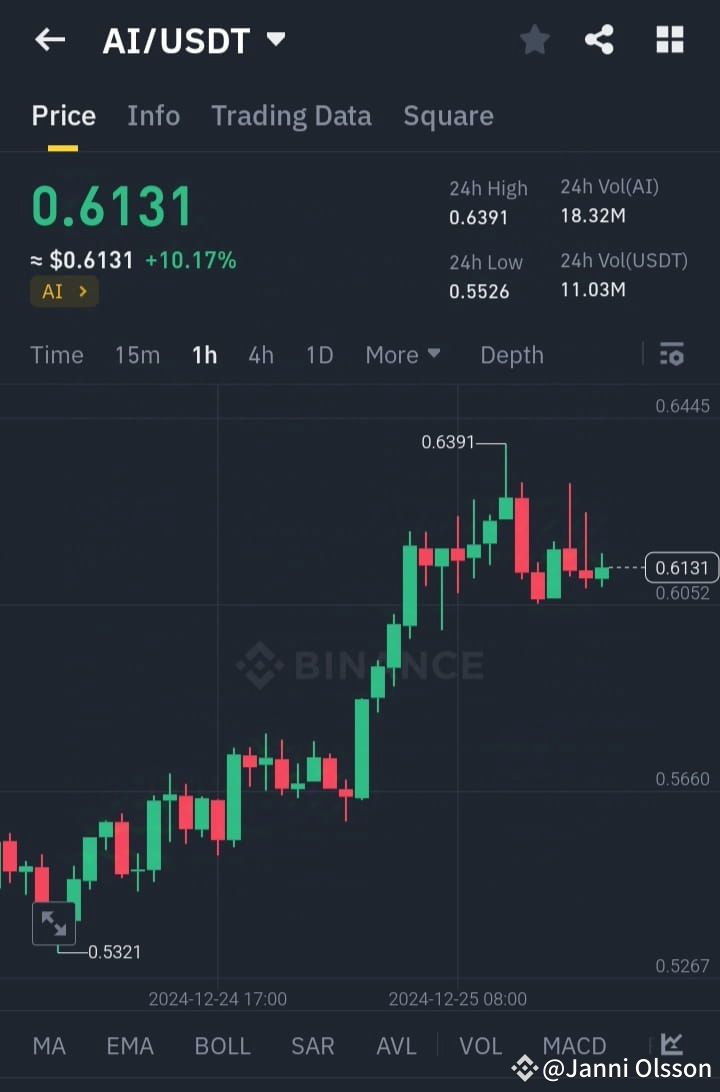Tap the AI token label badge
The width and height of the screenshot is (720, 1092).
point(64,291)
